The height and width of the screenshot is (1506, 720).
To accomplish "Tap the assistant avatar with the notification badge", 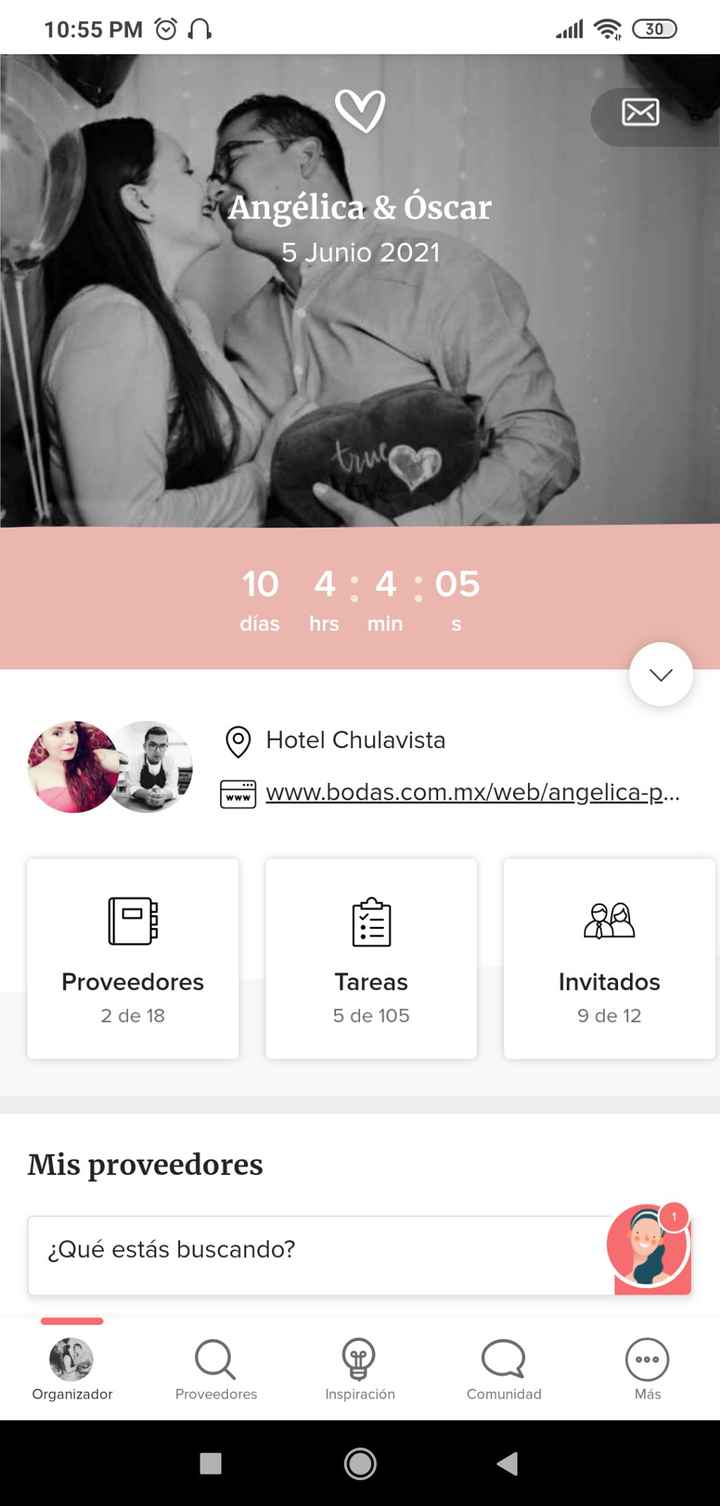I will coord(649,1247).
